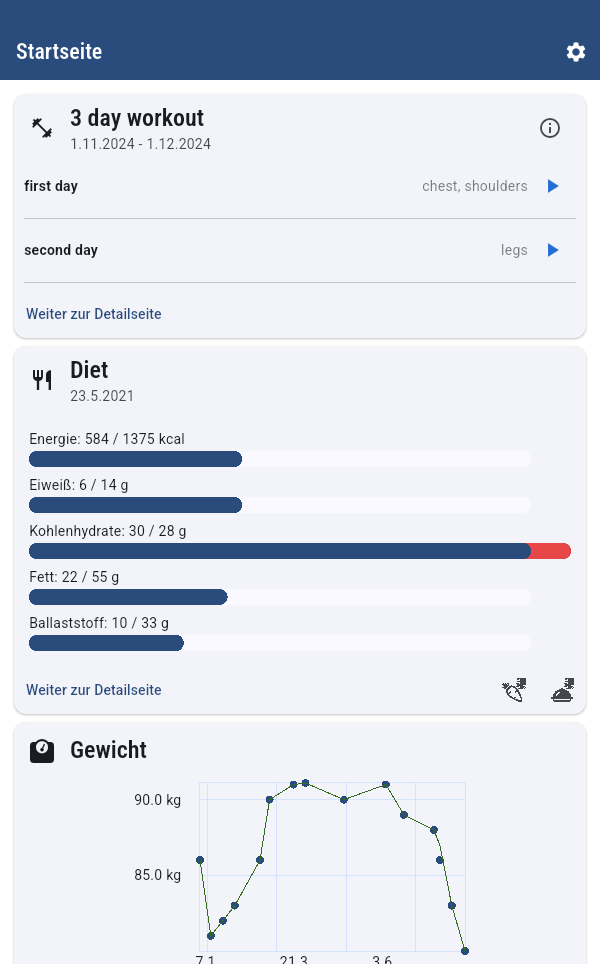Start the first day workout session

[x=553, y=186]
